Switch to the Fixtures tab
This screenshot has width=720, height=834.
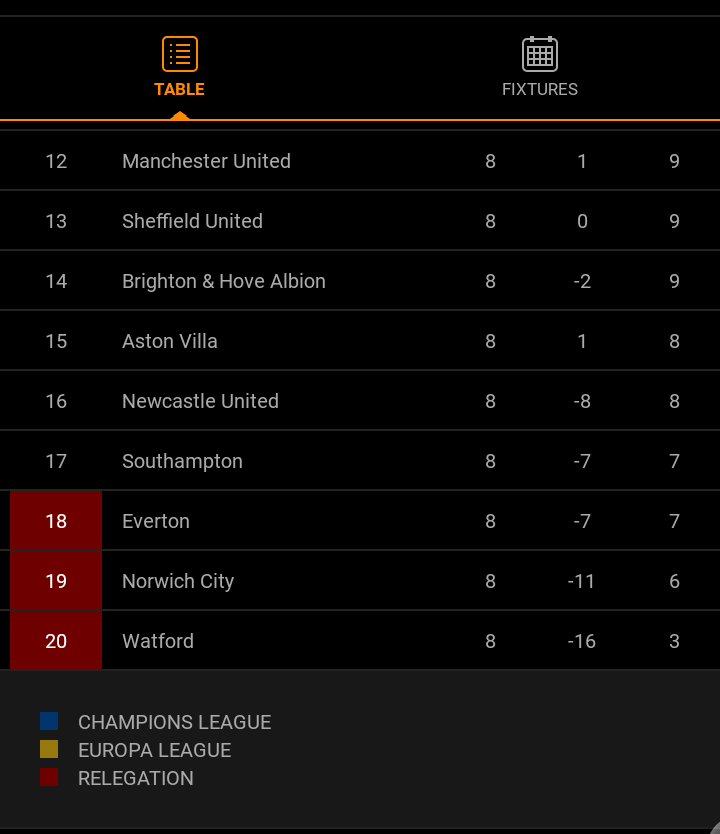point(539,68)
